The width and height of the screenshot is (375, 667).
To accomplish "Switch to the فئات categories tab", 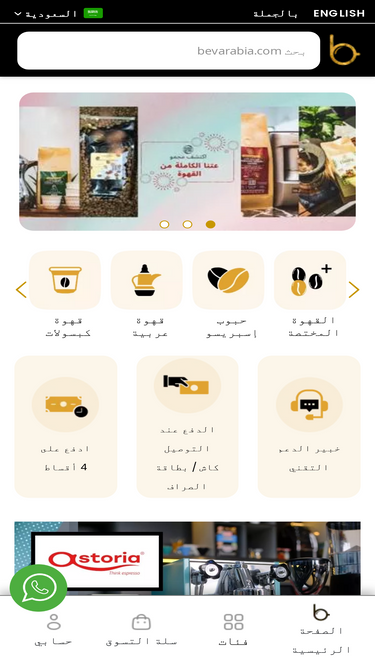I will (233, 630).
